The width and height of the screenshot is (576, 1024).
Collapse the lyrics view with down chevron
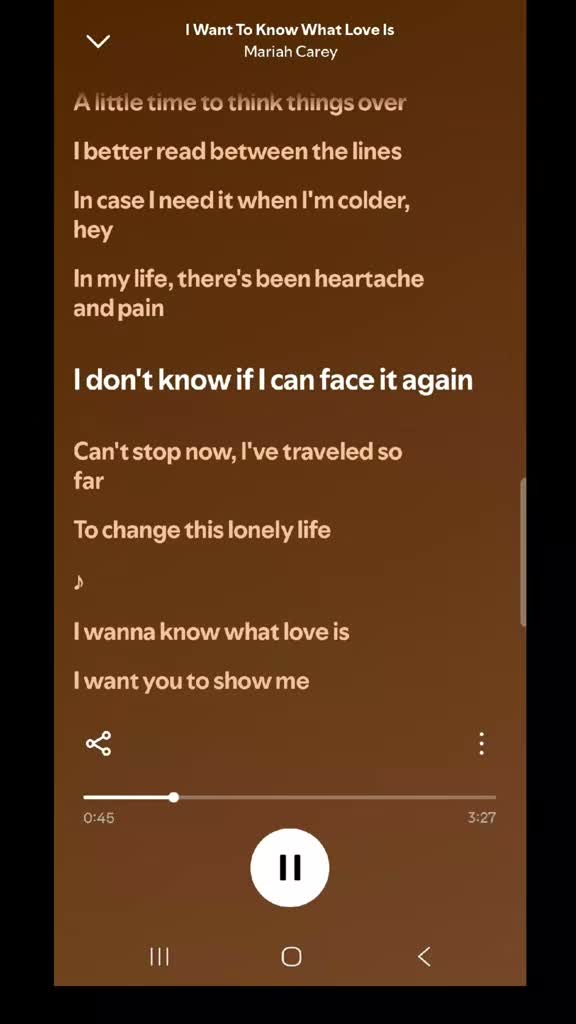click(99, 42)
